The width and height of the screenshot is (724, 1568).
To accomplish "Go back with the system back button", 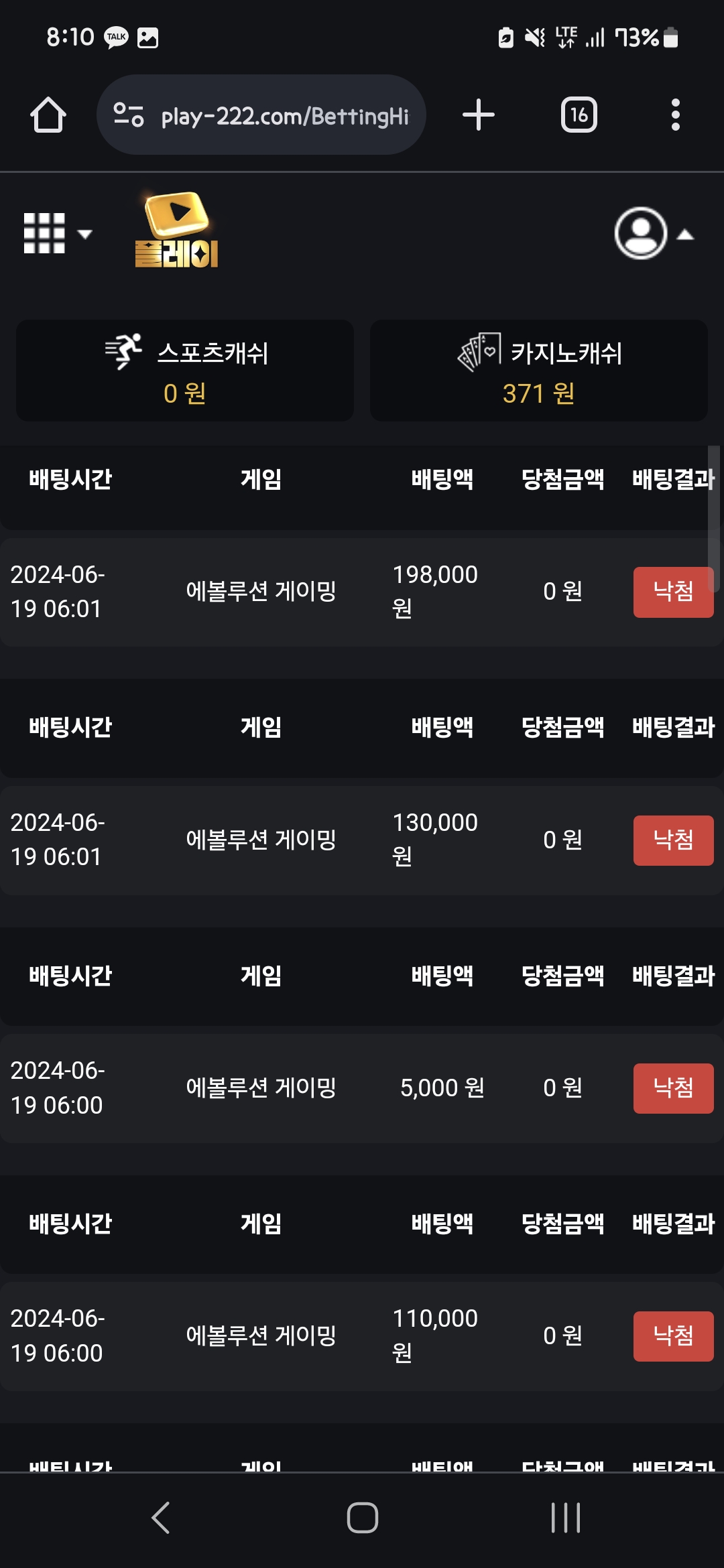I will coord(161,1518).
